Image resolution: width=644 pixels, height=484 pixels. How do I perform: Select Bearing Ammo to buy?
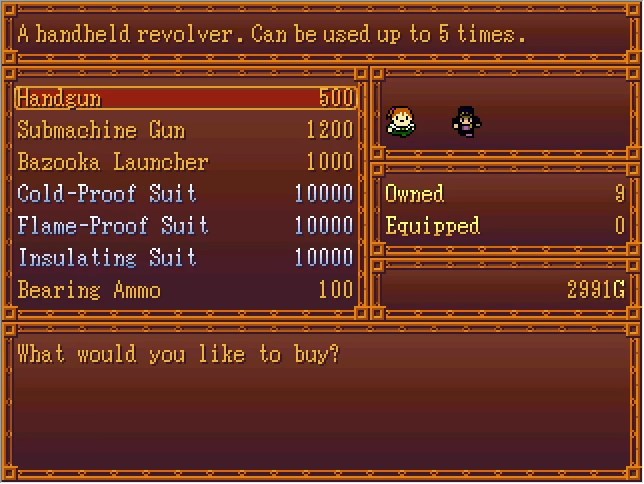pyautogui.click(x=185, y=290)
